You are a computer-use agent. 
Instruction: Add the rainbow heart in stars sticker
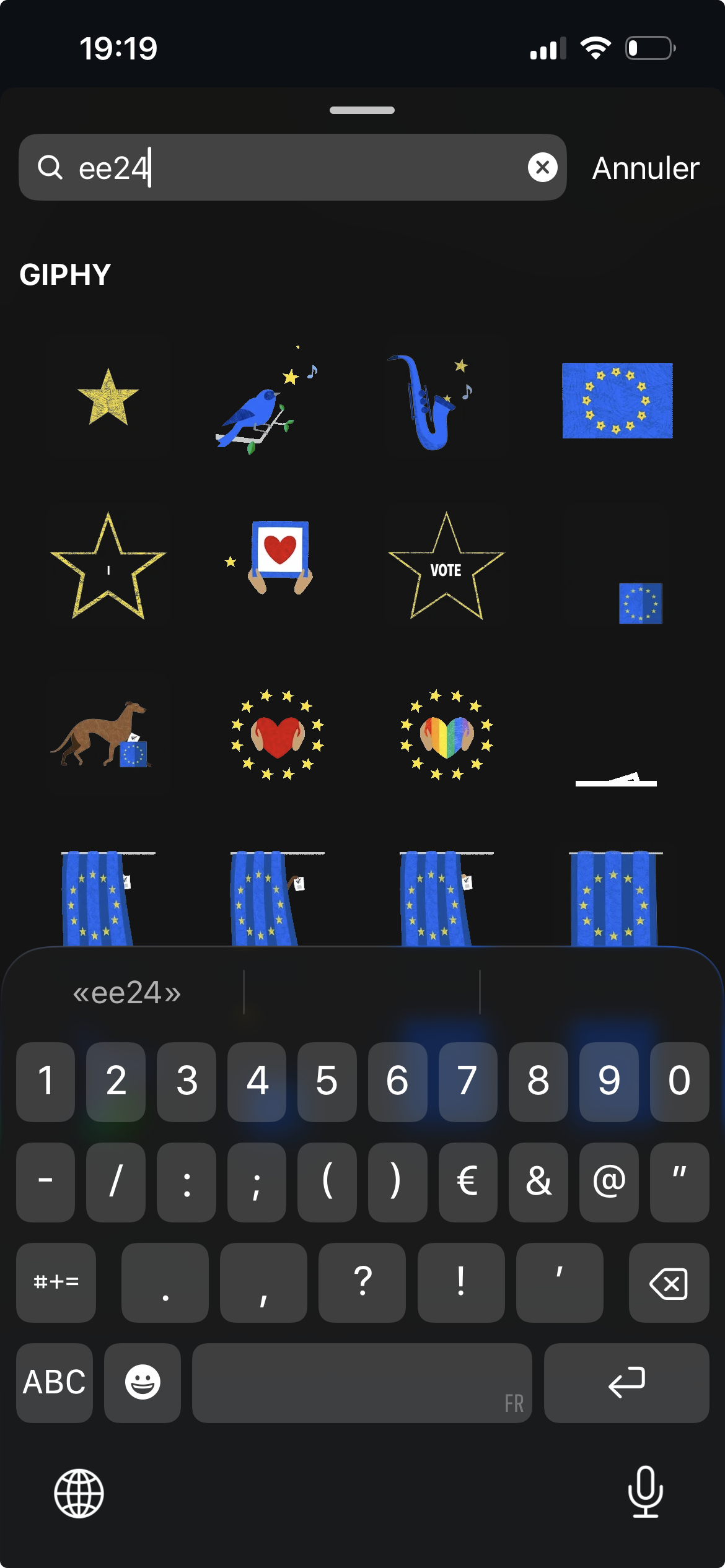pyautogui.click(x=446, y=734)
